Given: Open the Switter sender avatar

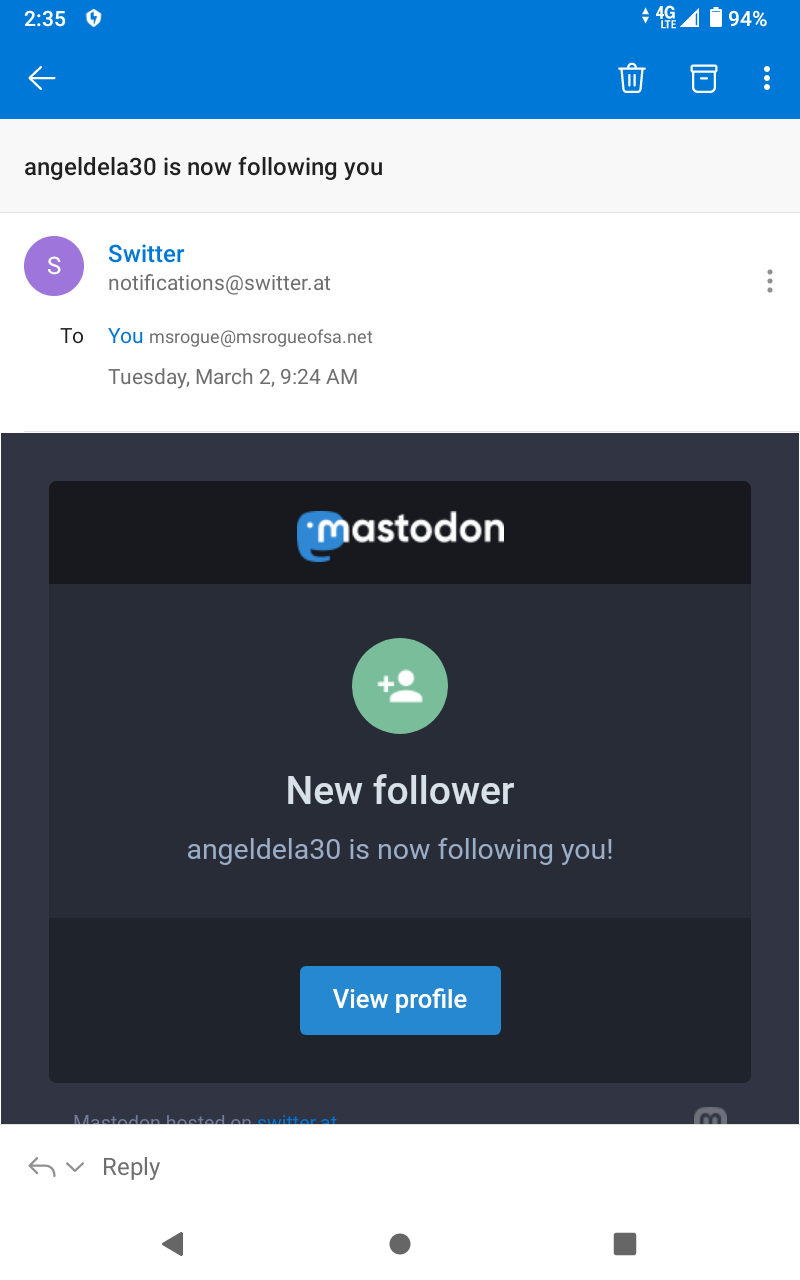Looking at the screenshot, I should [54, 266].
